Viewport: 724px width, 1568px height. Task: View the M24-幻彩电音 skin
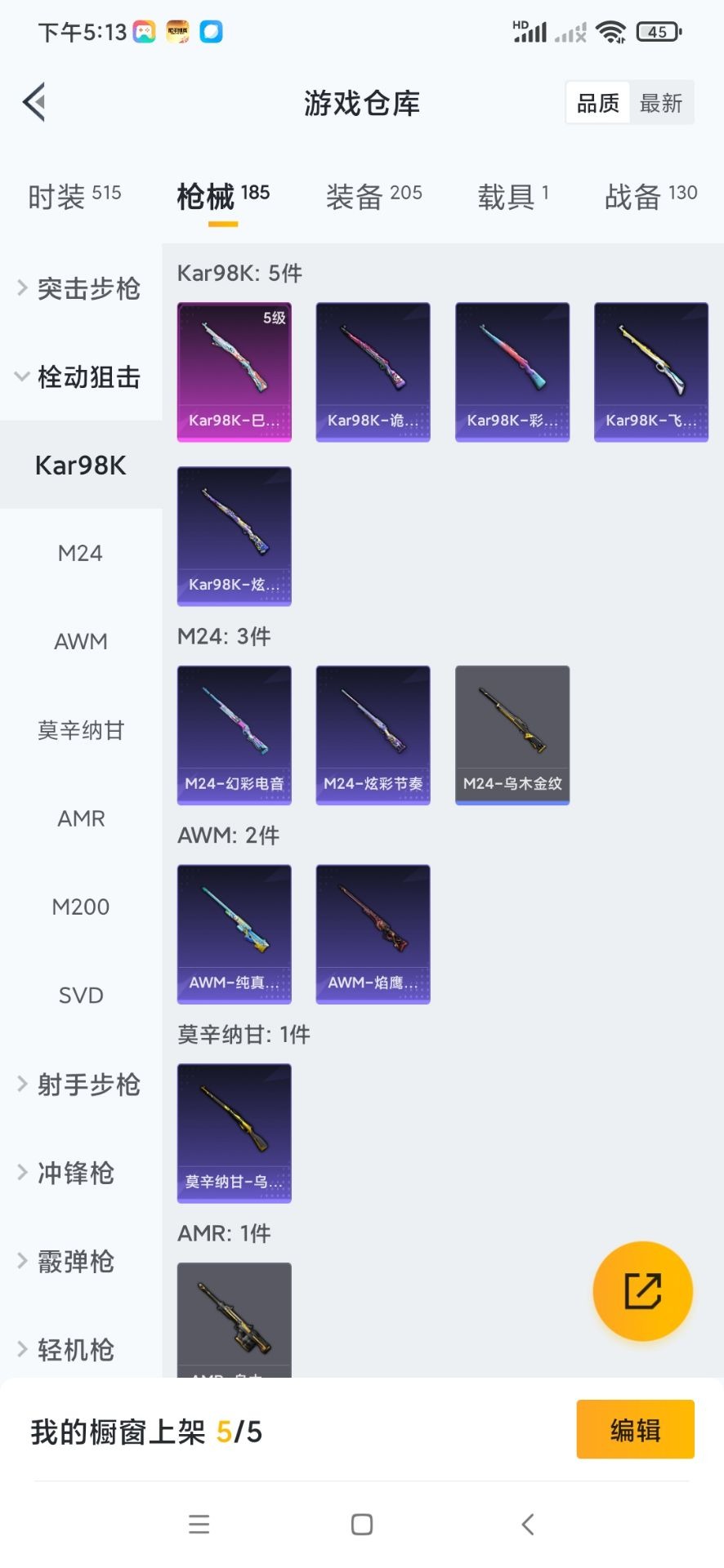point(235,735)
